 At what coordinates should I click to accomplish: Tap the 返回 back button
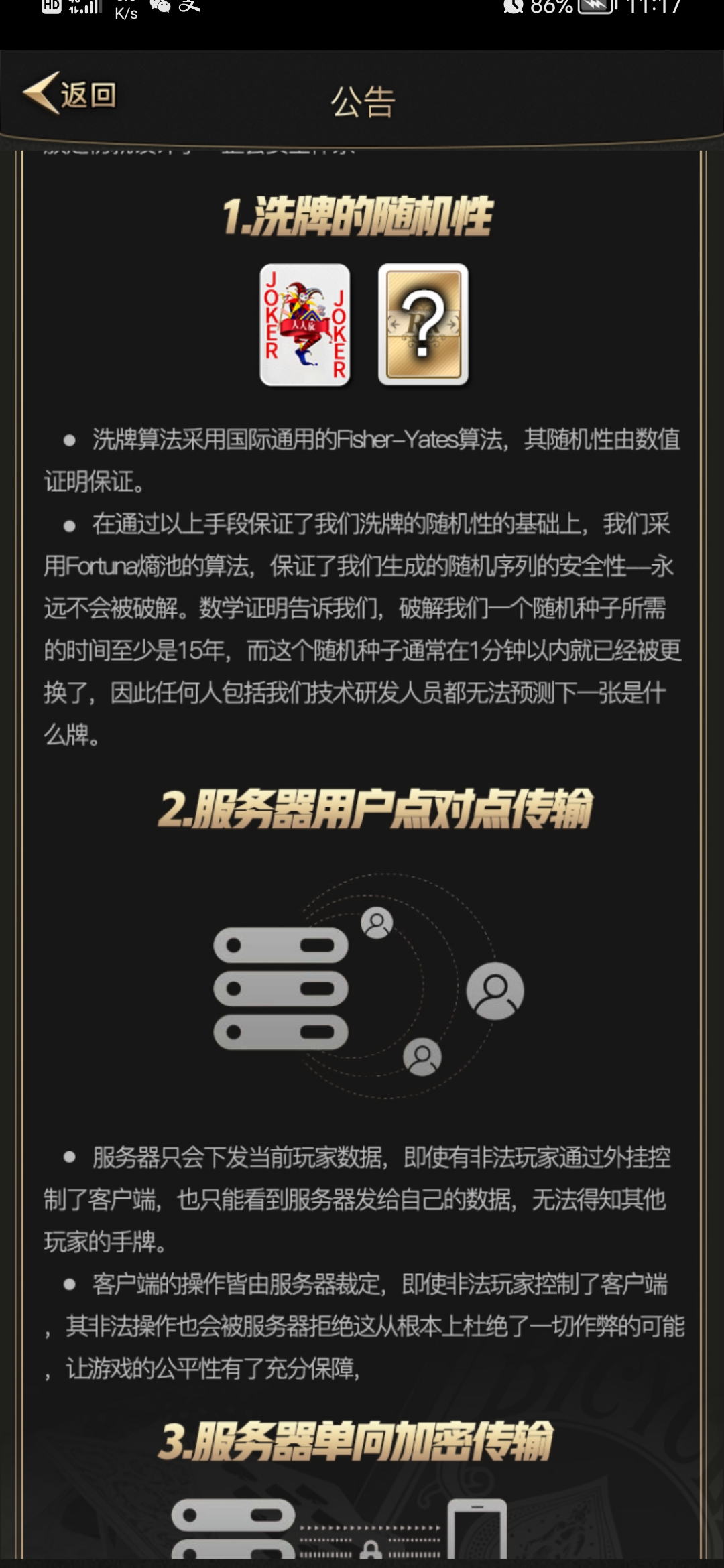point(70,94)
